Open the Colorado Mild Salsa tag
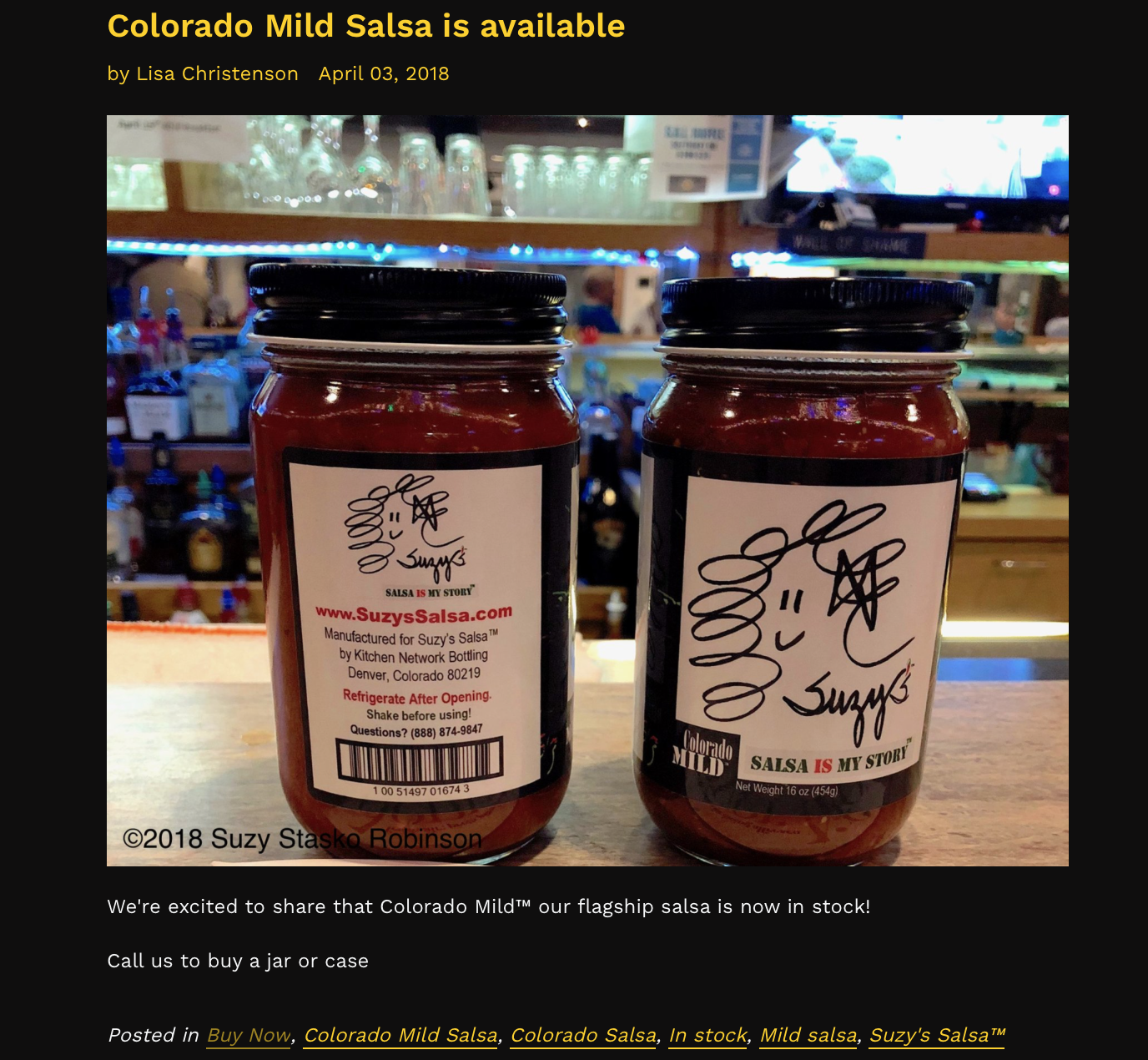Image resolution: width=1148 pixels, height=1060 pixels. click(400, 1035)
